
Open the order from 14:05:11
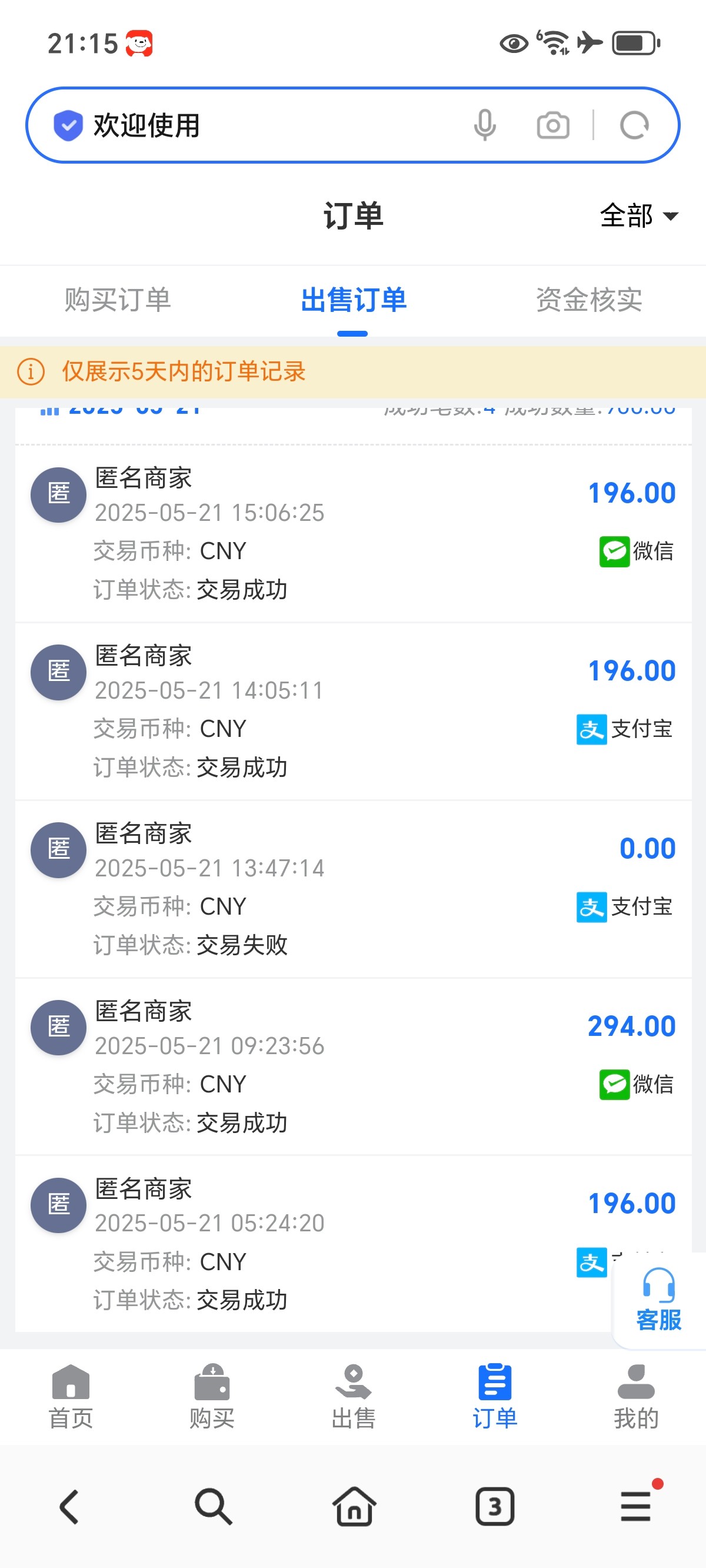(353, 711)
